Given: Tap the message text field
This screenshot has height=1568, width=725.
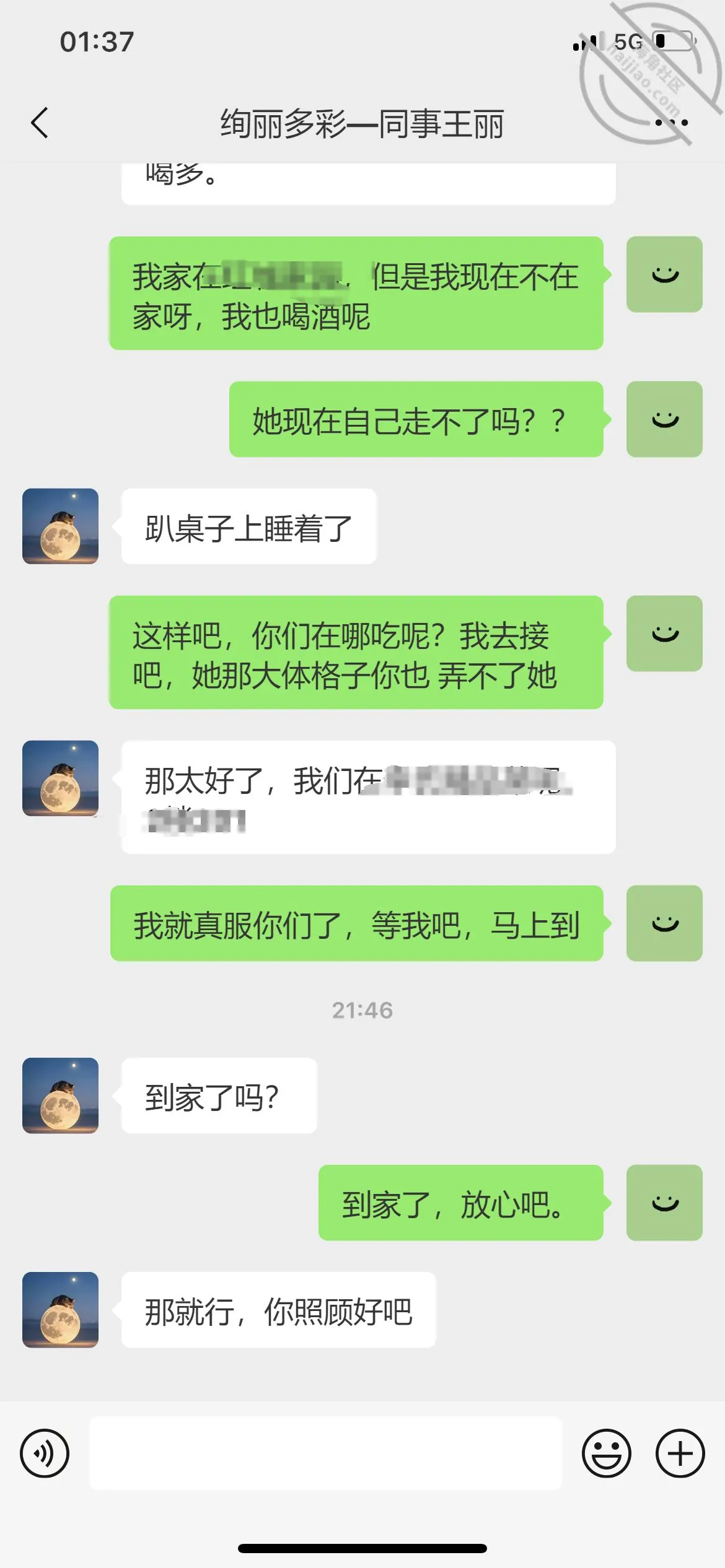Looking at the screenshot, I should (325, 1453).
